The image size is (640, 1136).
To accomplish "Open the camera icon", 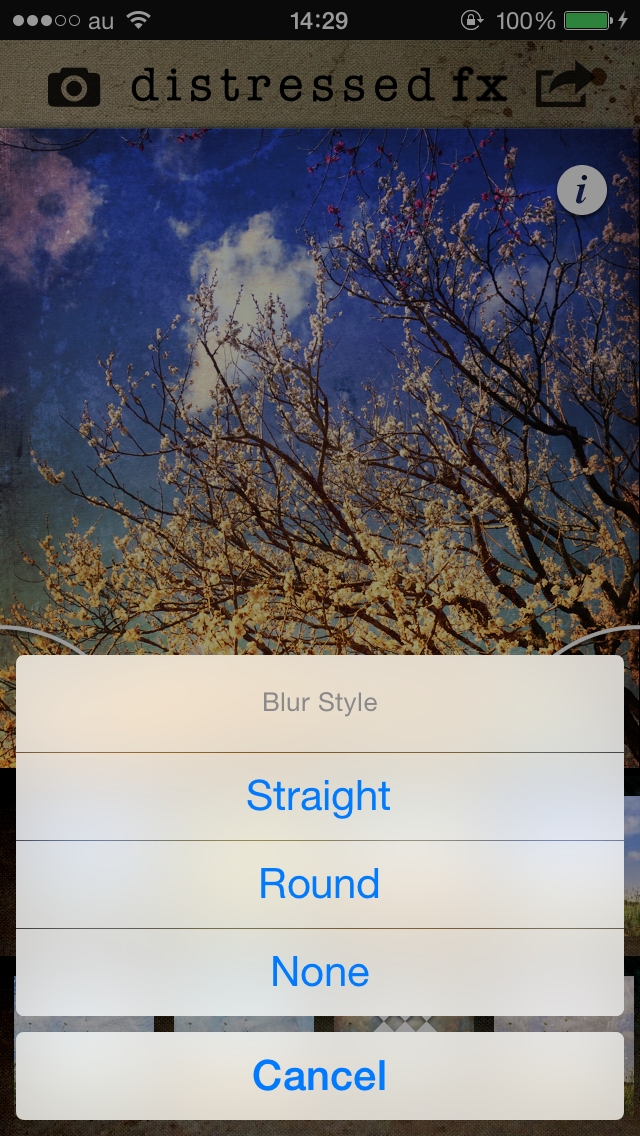I will click(74, 88).
